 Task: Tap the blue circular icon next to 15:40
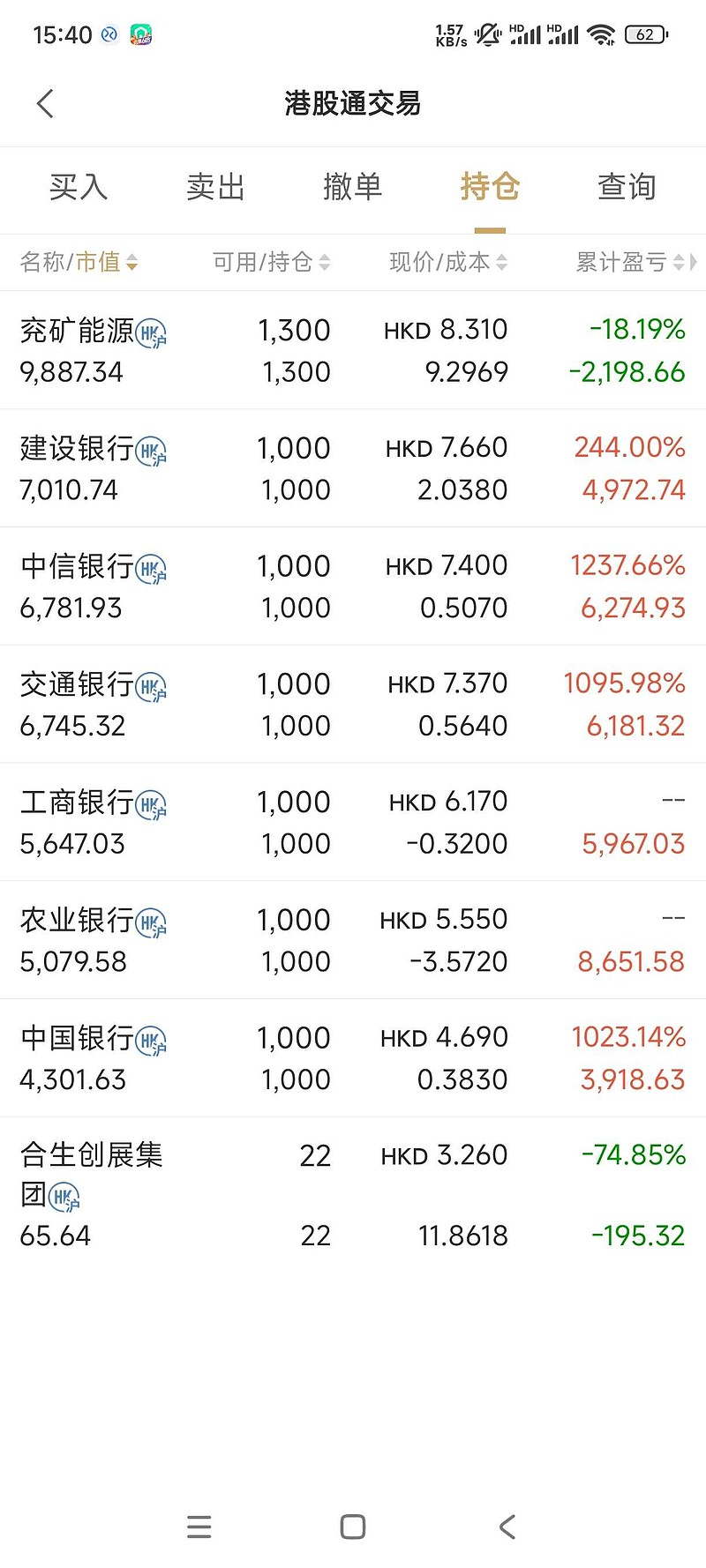coord(108,34)
